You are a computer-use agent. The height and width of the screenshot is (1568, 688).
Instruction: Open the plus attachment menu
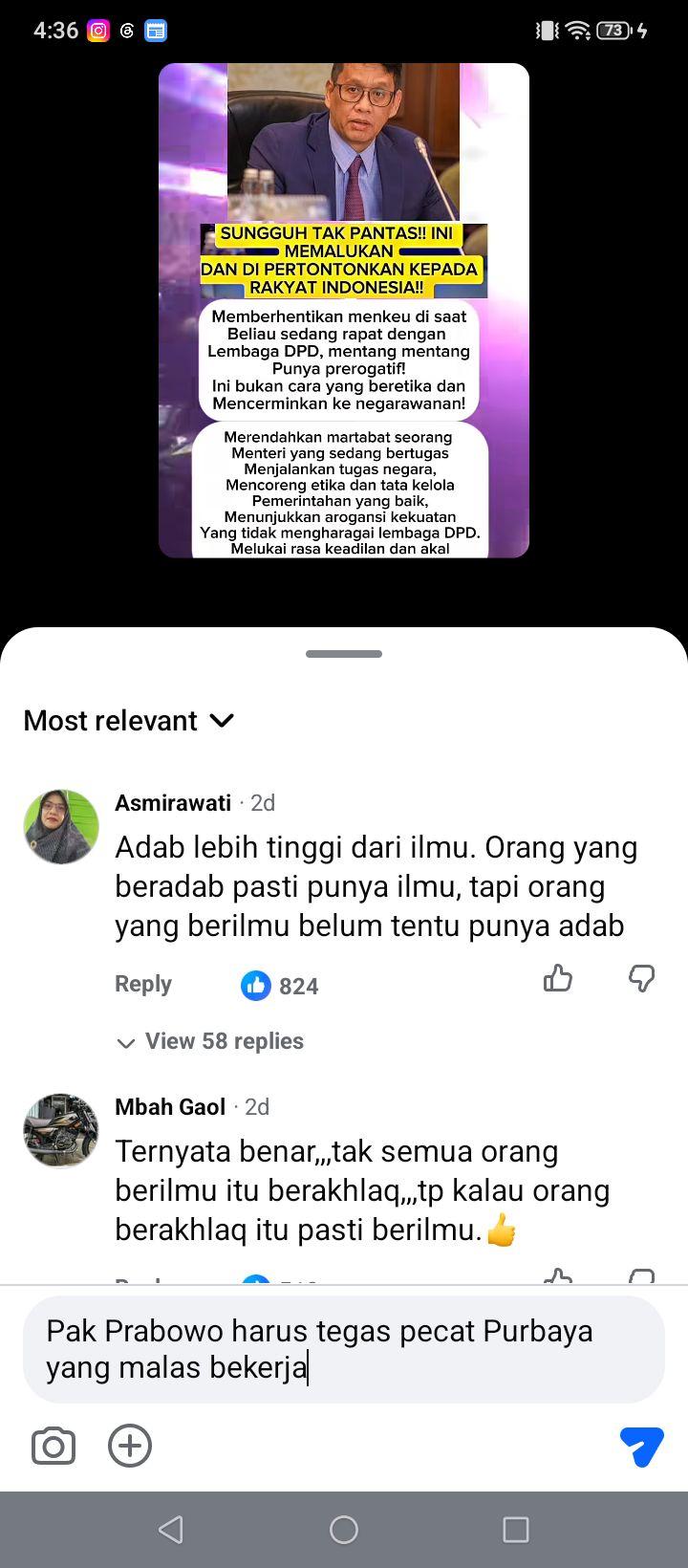pos(130,1446)
